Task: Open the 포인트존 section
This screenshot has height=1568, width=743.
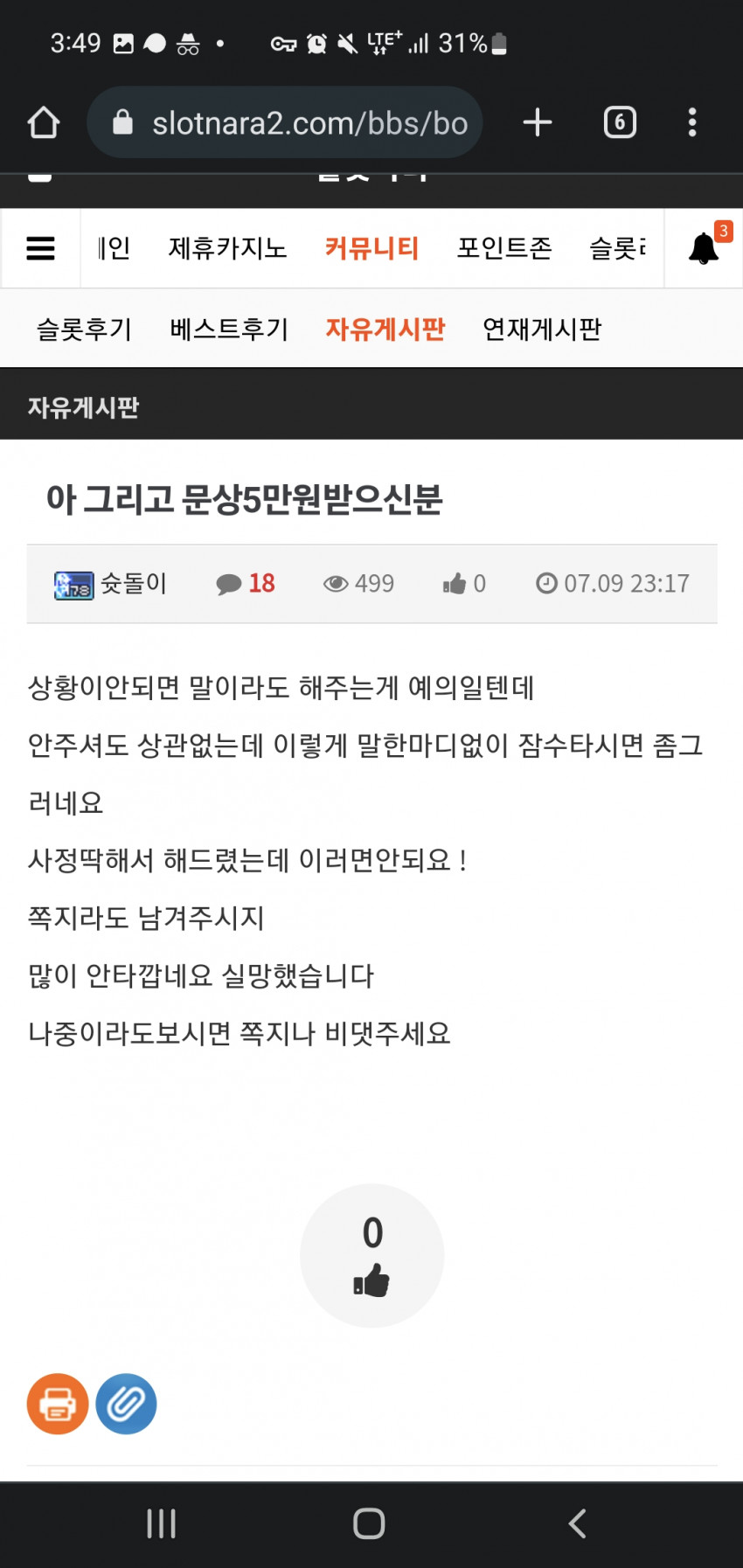Action: coord(504,248)
